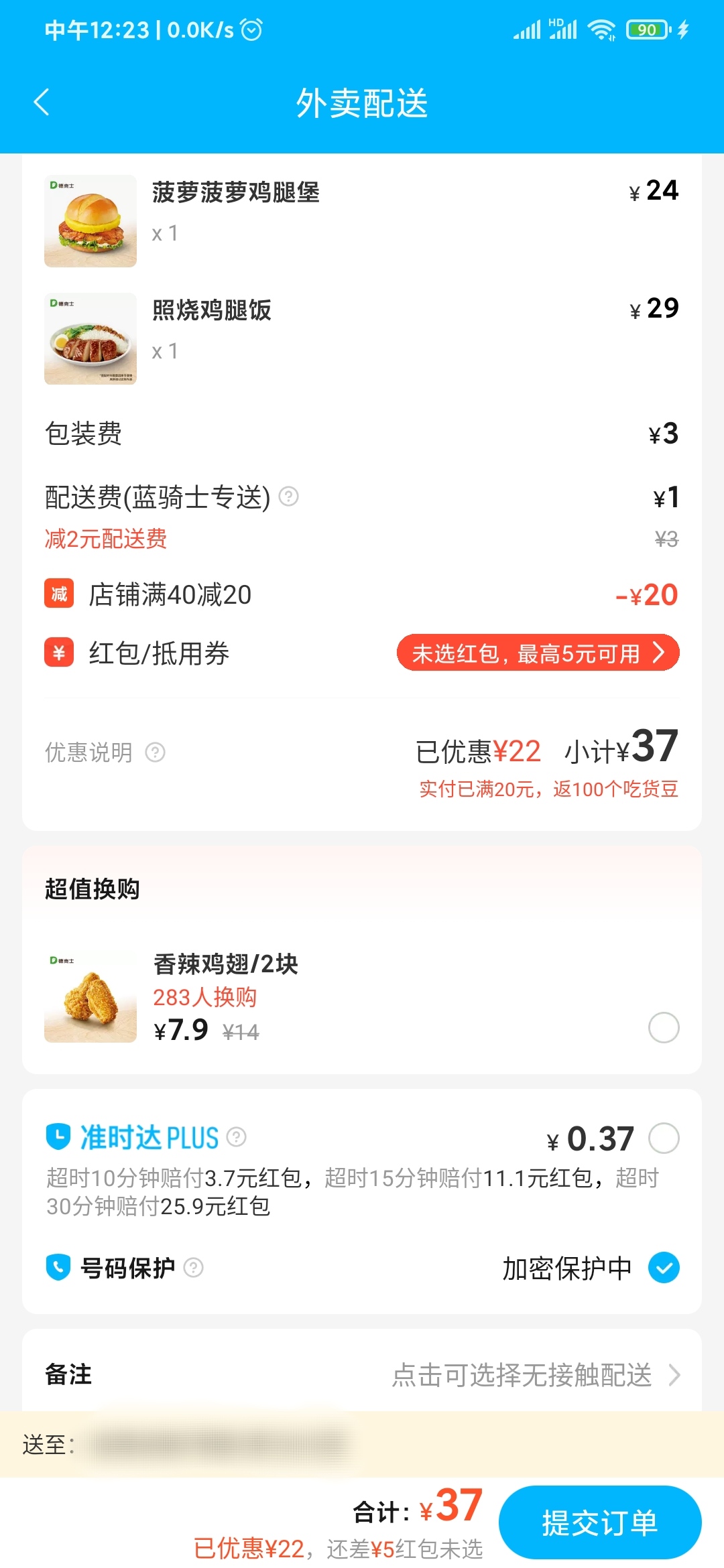Disable 加密保护中 number protection
724x1568 pixels.
[664, 1267]
